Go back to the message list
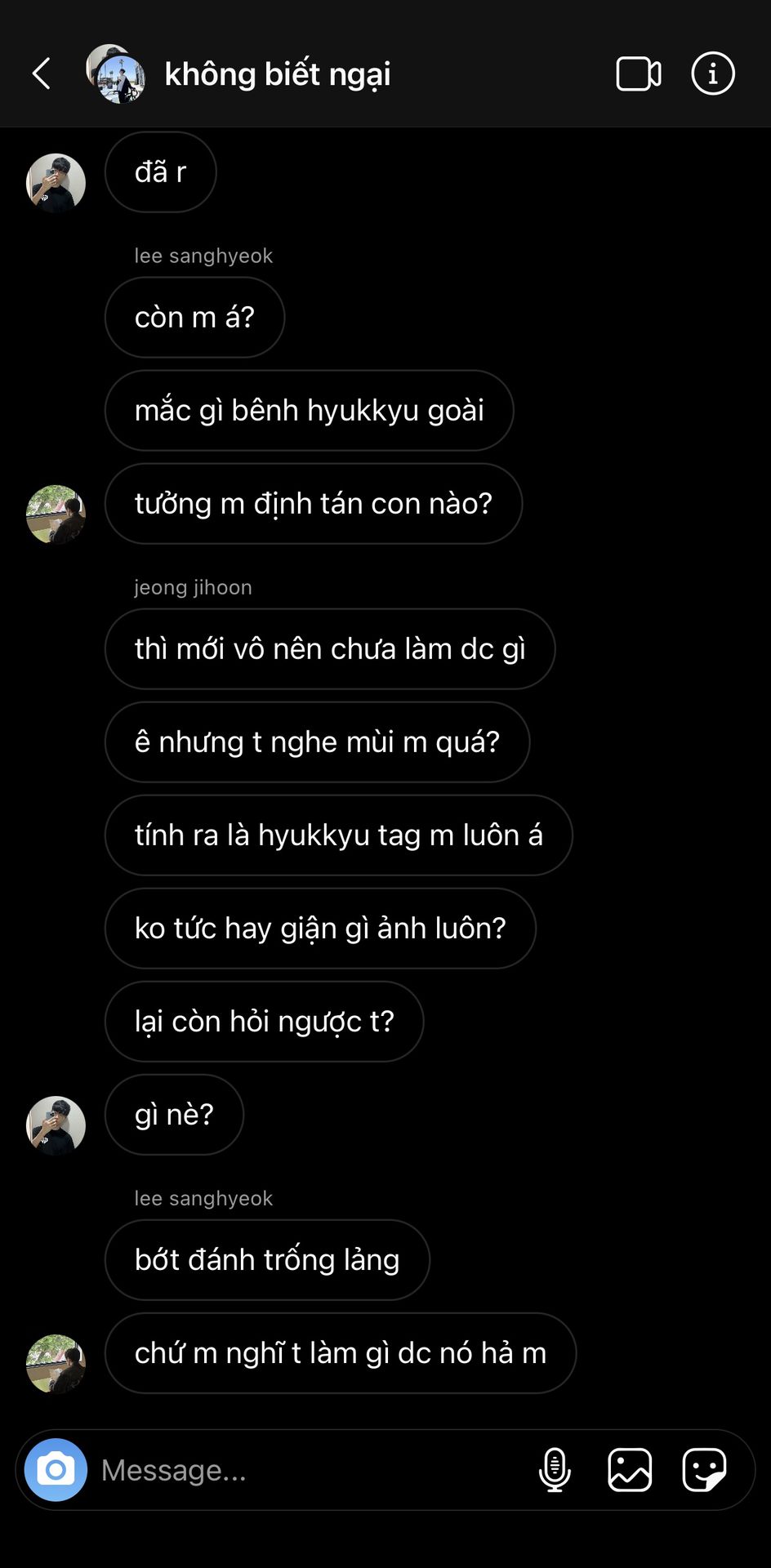Viewport: 771px width, 1568px height. tap(42, 73)
